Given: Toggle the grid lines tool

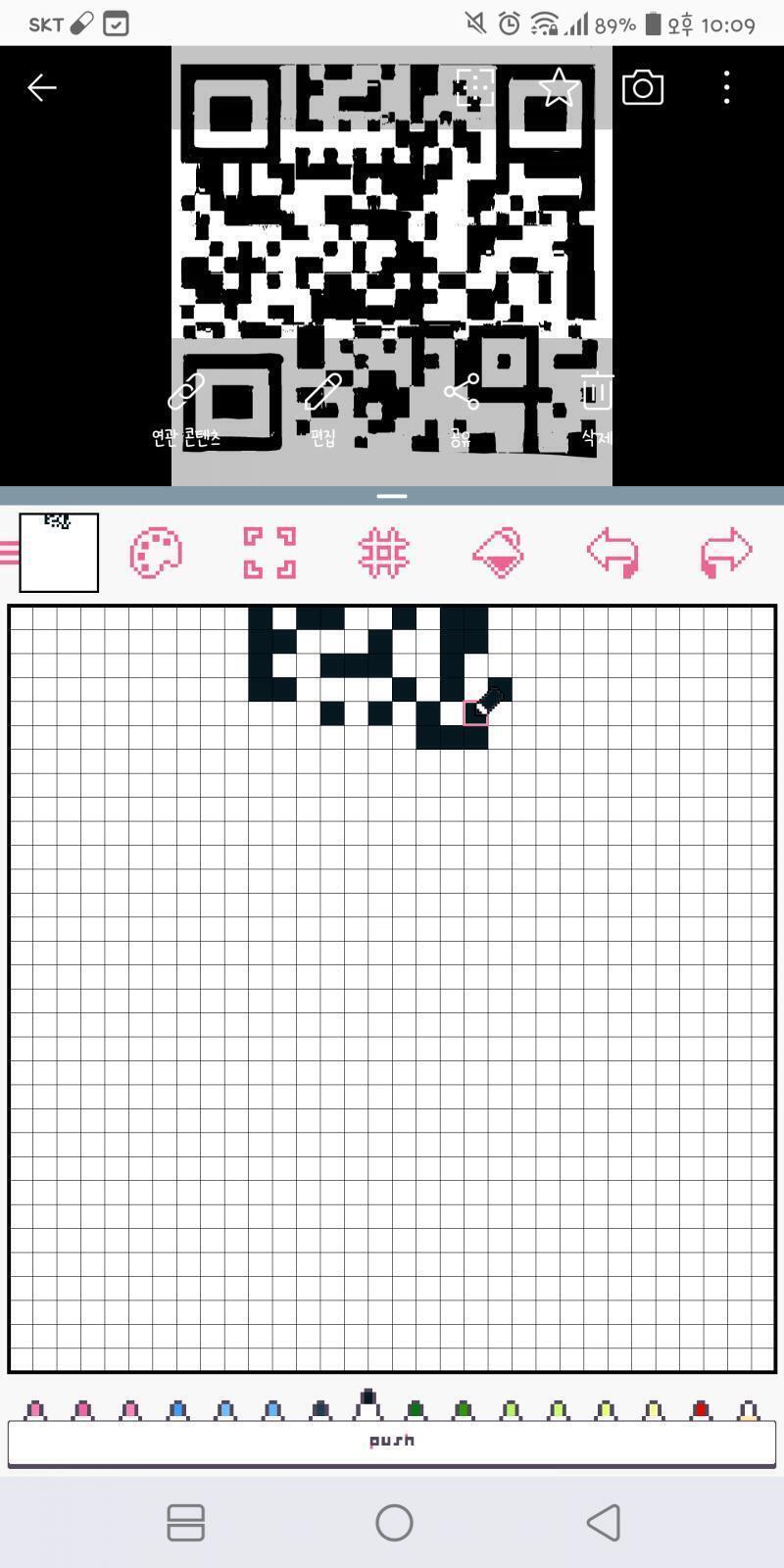Looking at the screenshot, I should [383, 553].
